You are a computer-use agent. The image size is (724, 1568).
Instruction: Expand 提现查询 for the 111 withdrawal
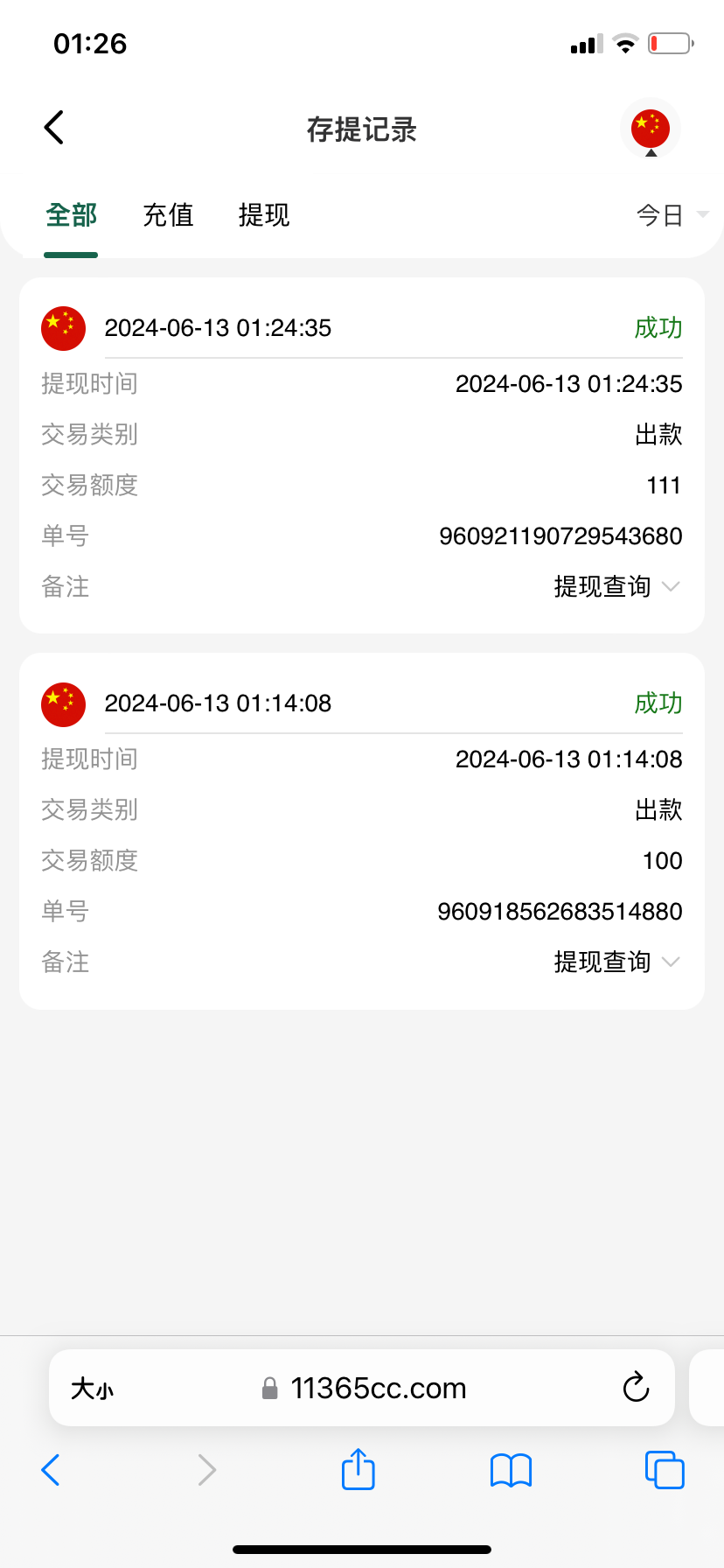[x=616, y=586]
